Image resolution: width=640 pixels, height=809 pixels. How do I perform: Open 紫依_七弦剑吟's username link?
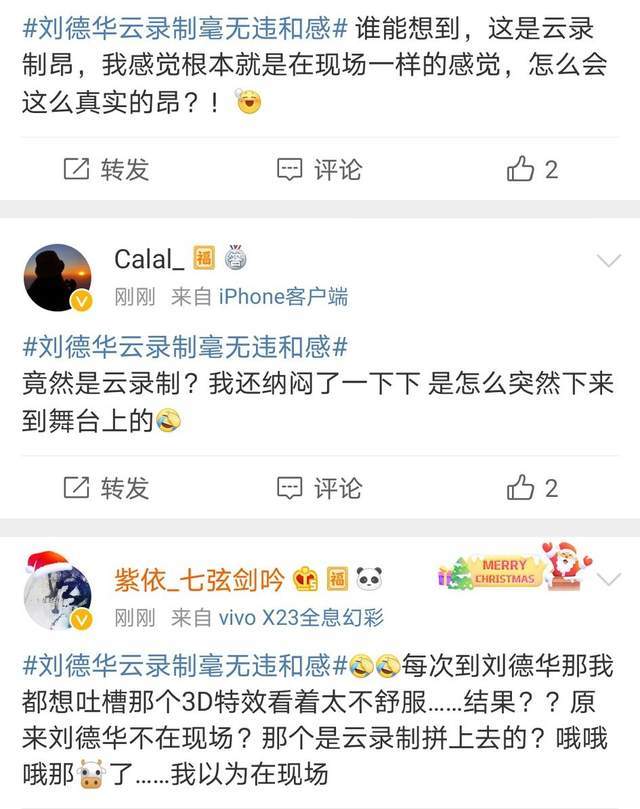pos(199,579)
